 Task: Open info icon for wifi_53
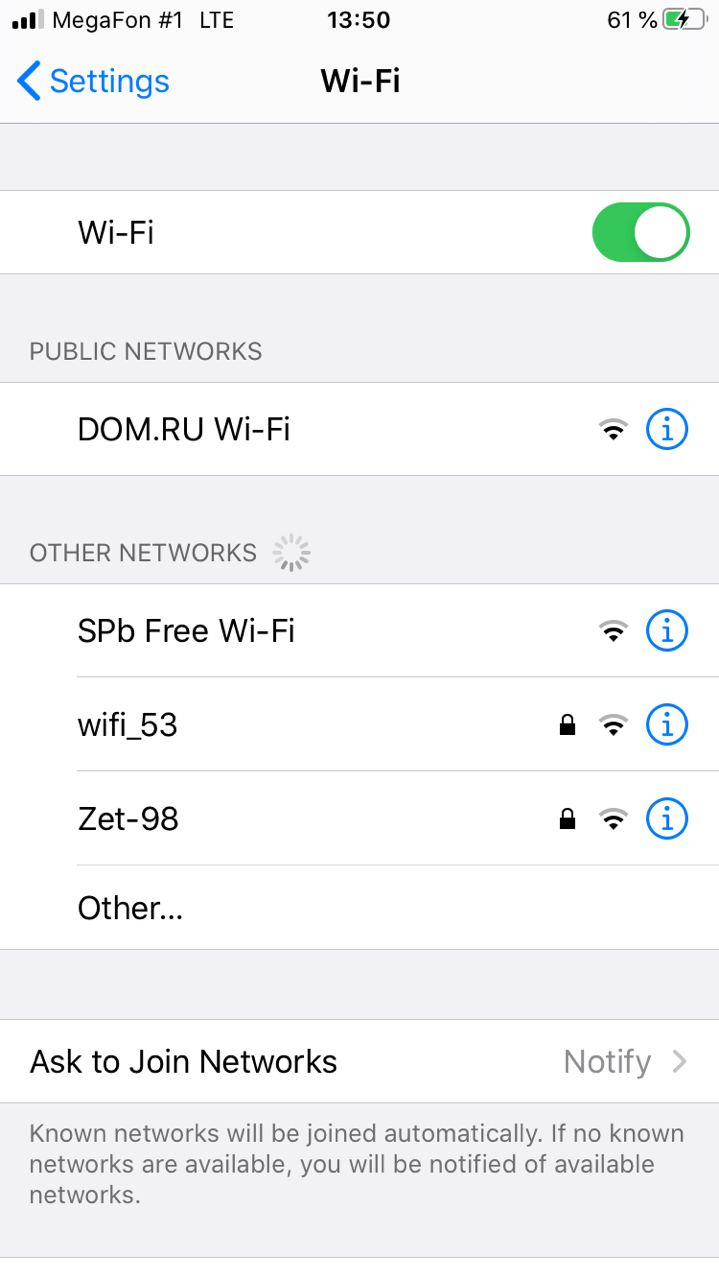tap(667, 725)
